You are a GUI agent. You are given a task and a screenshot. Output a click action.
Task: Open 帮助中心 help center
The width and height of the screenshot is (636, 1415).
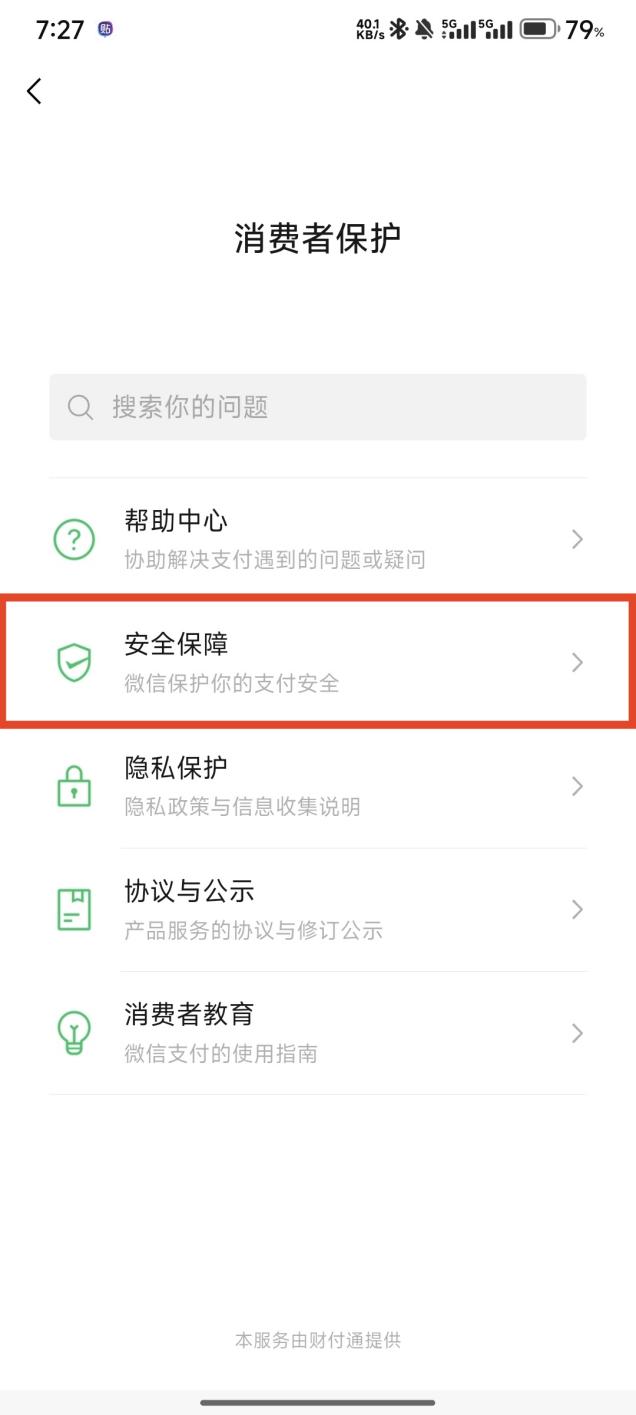318,540
